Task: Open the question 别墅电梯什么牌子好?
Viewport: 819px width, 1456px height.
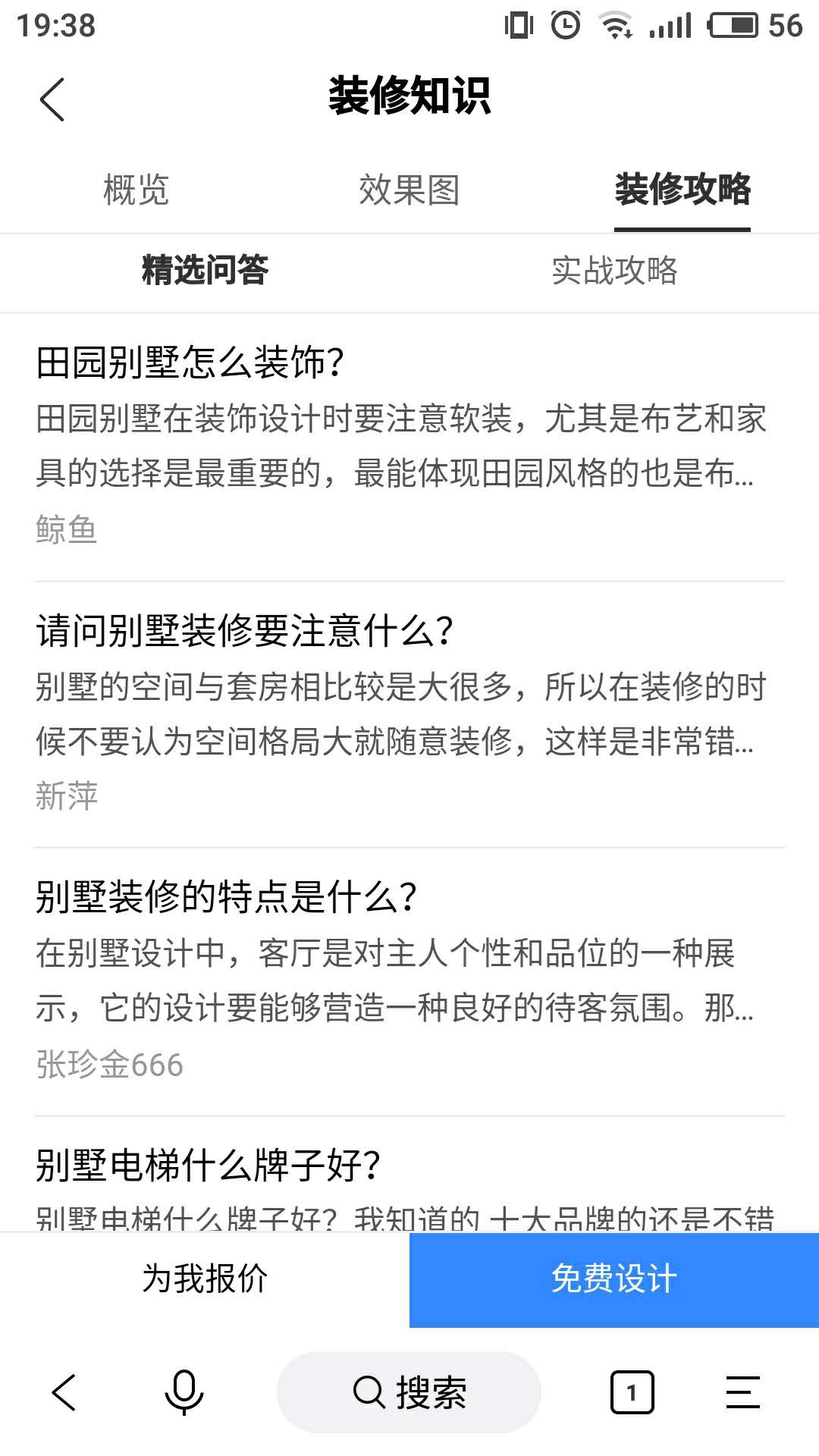Action: [208, 1166]
